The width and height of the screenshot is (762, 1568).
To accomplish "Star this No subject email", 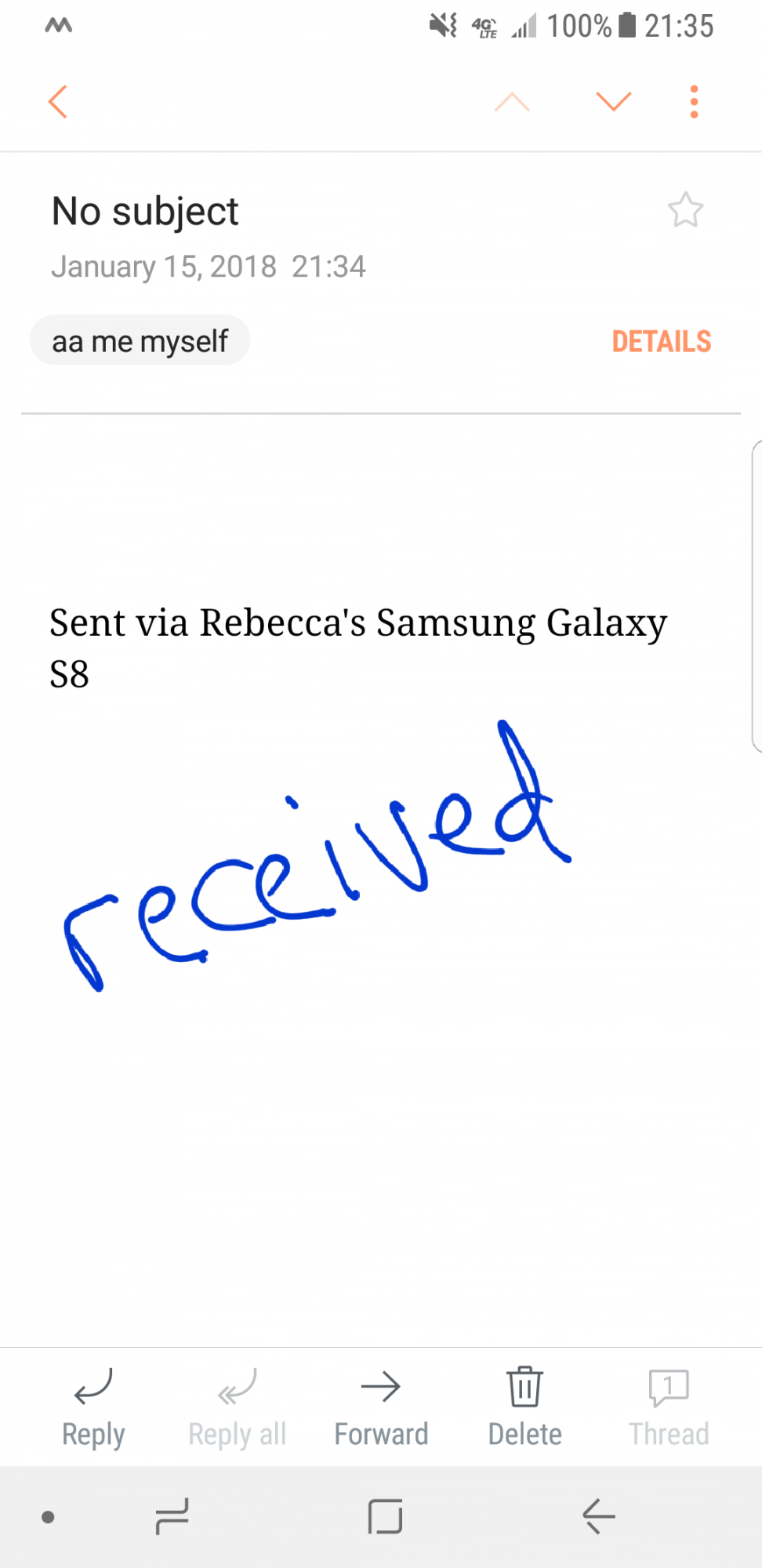I will click(685, 210).
